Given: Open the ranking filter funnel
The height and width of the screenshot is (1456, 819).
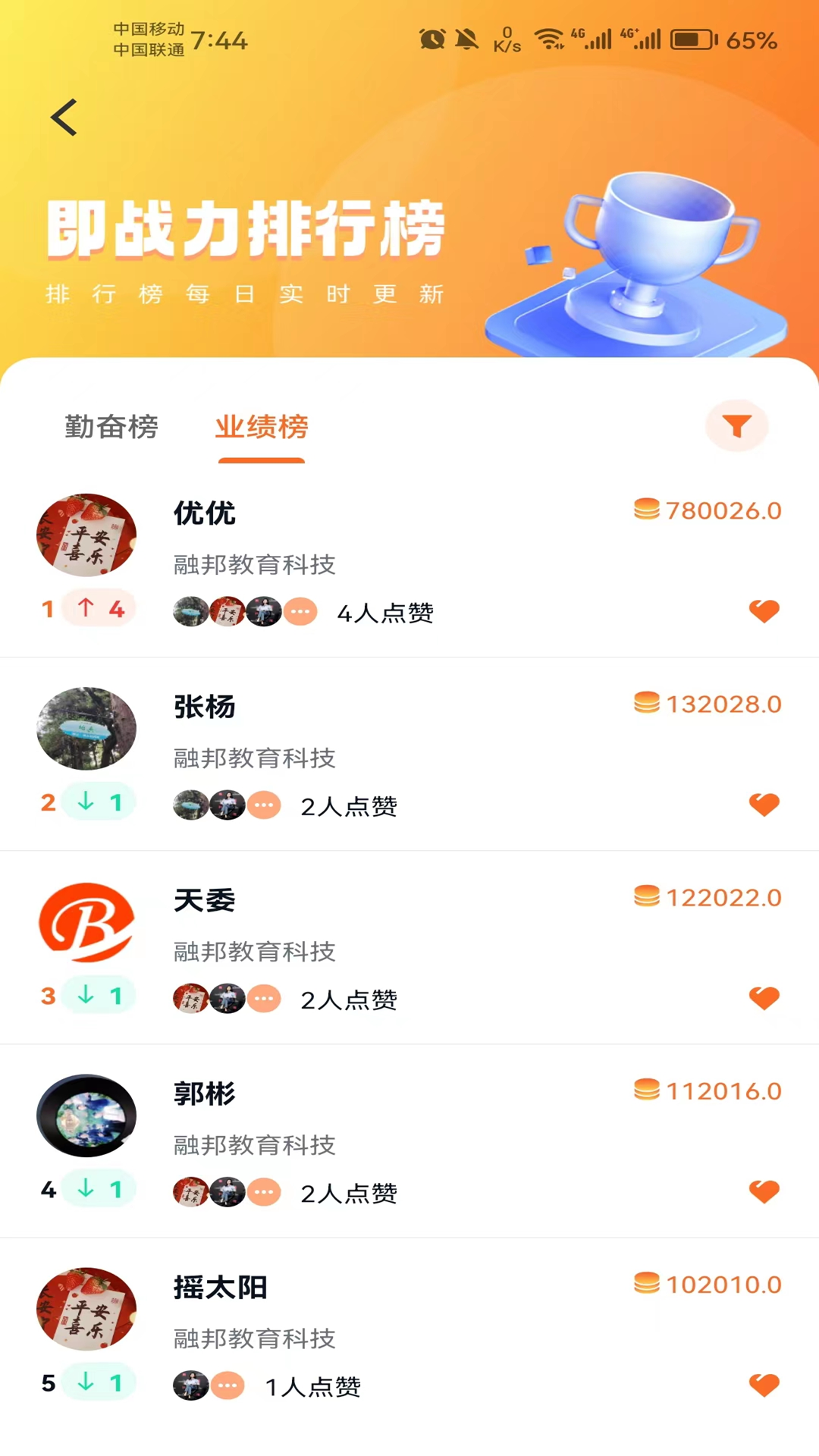Looking at the screenshot, I should 736,426.
